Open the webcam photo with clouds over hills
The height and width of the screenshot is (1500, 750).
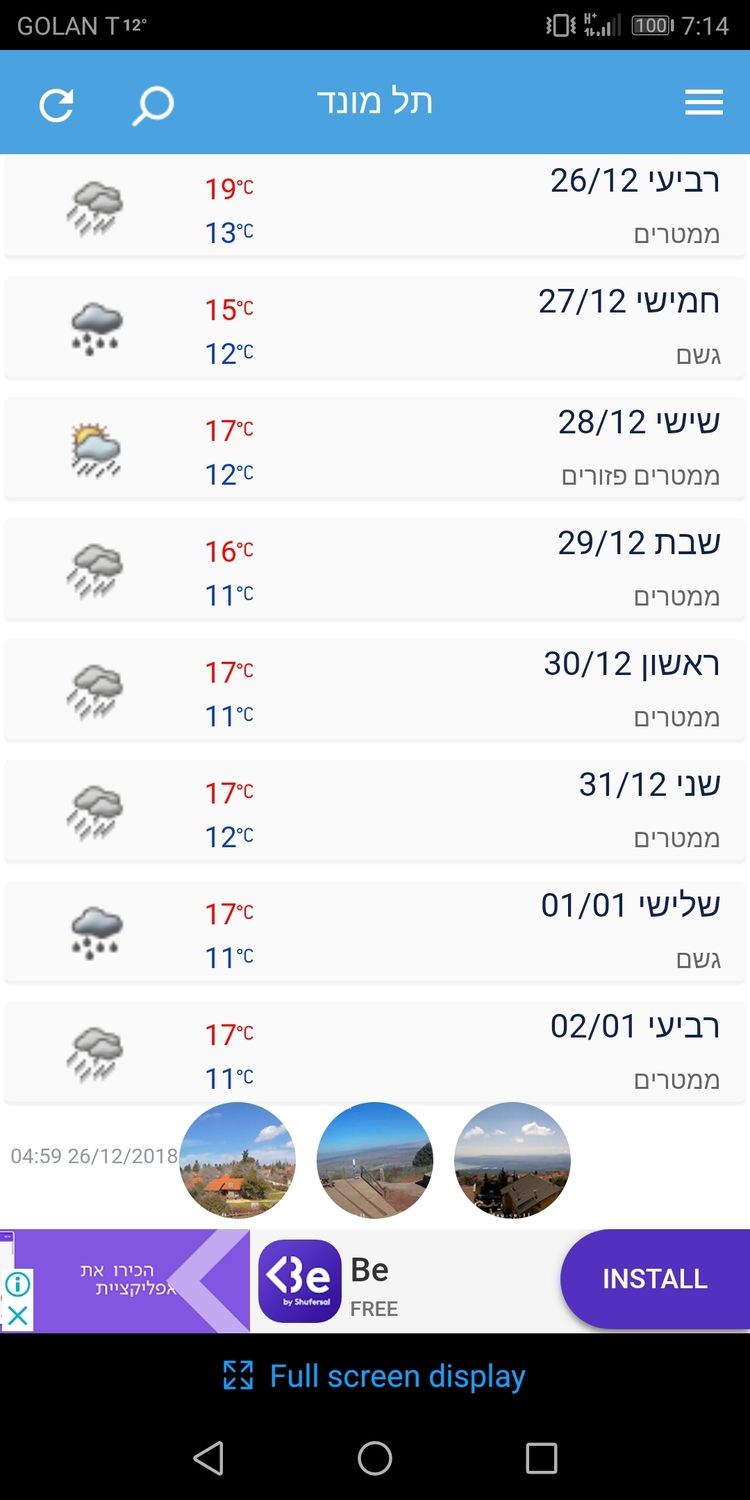coord(512,1160)
